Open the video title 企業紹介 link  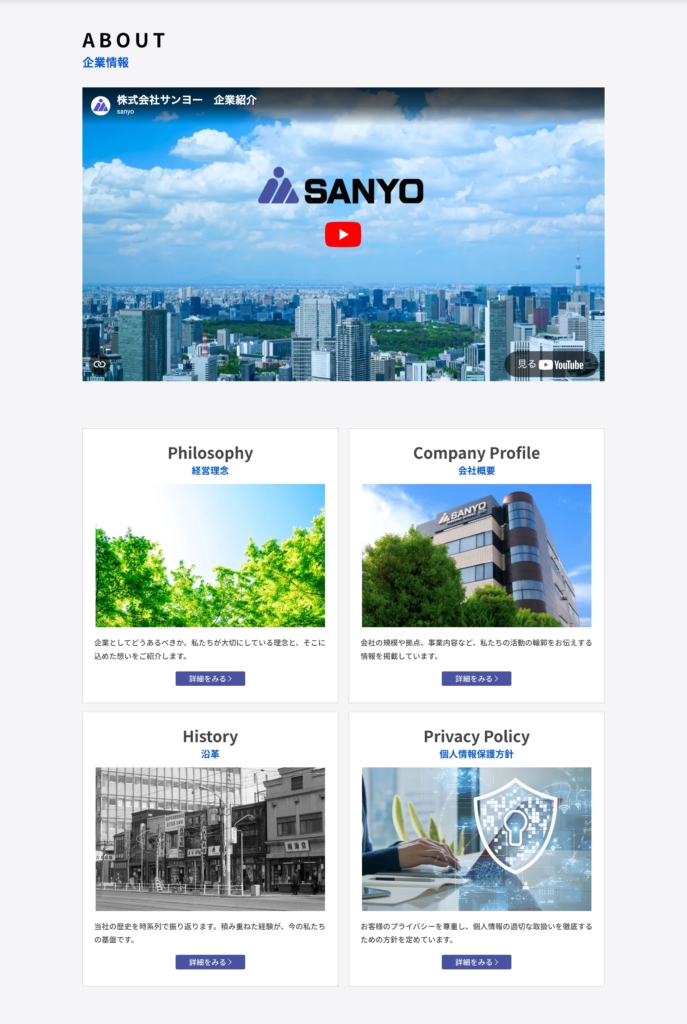[187, 100]
